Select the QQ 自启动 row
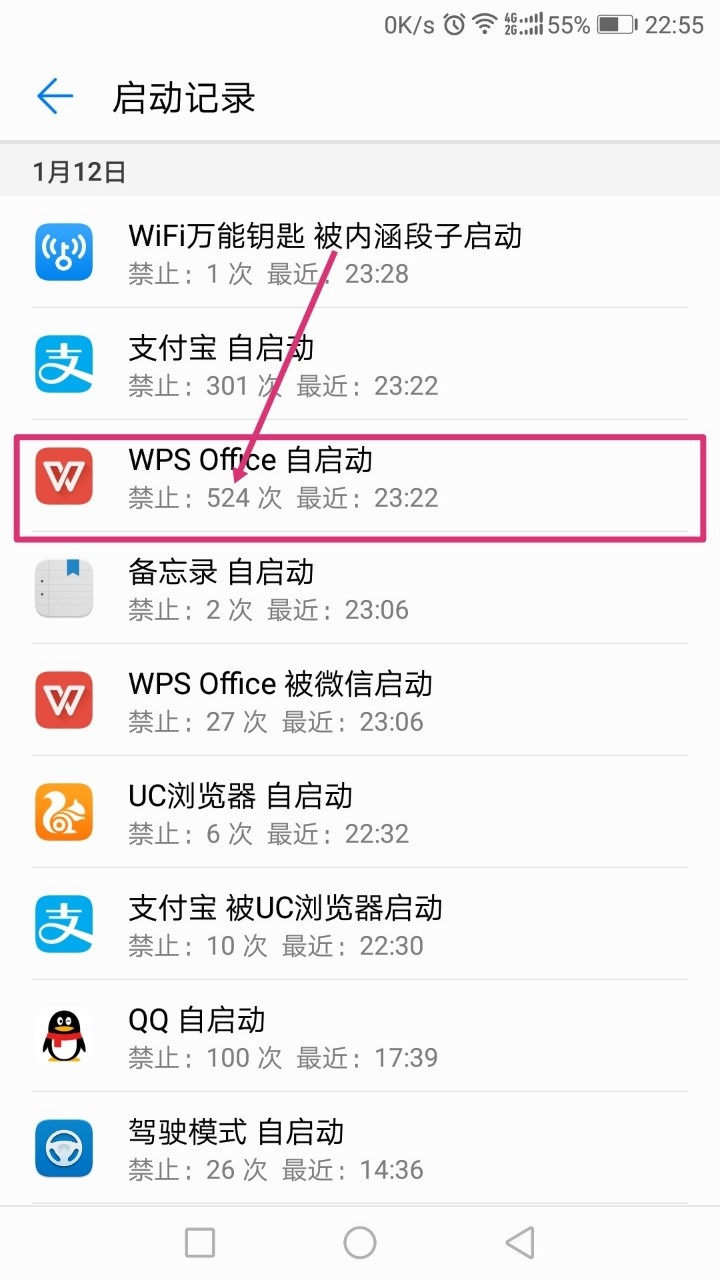720x1280 pixels. [x=360, y=1037]
